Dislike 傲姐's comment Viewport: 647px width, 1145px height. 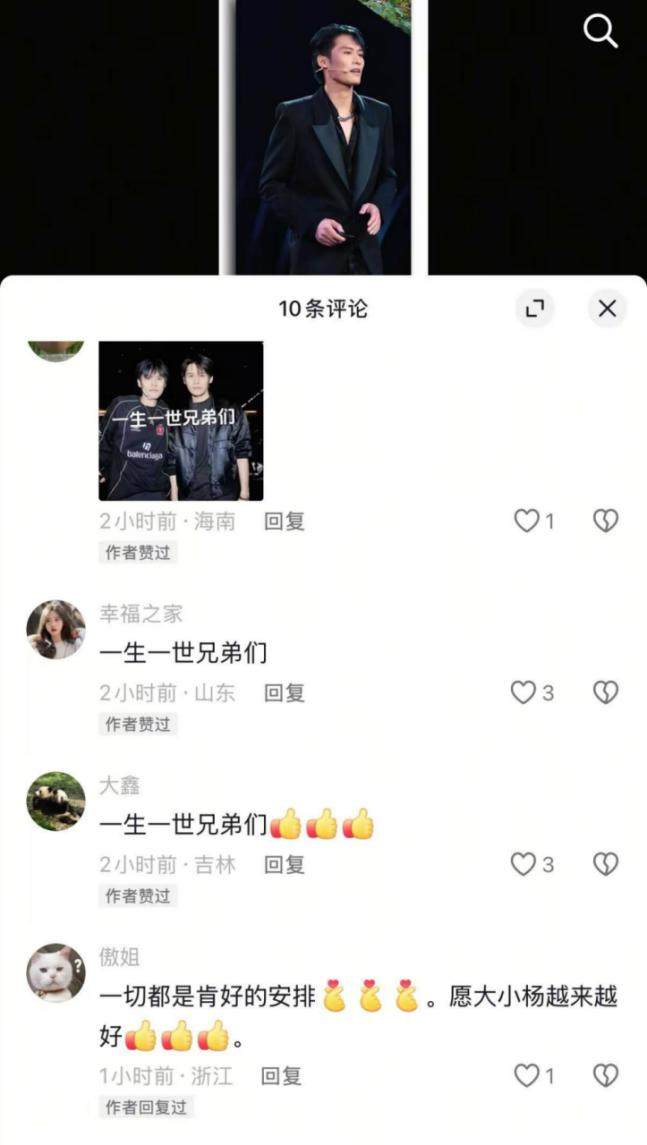coord(605,1076)
